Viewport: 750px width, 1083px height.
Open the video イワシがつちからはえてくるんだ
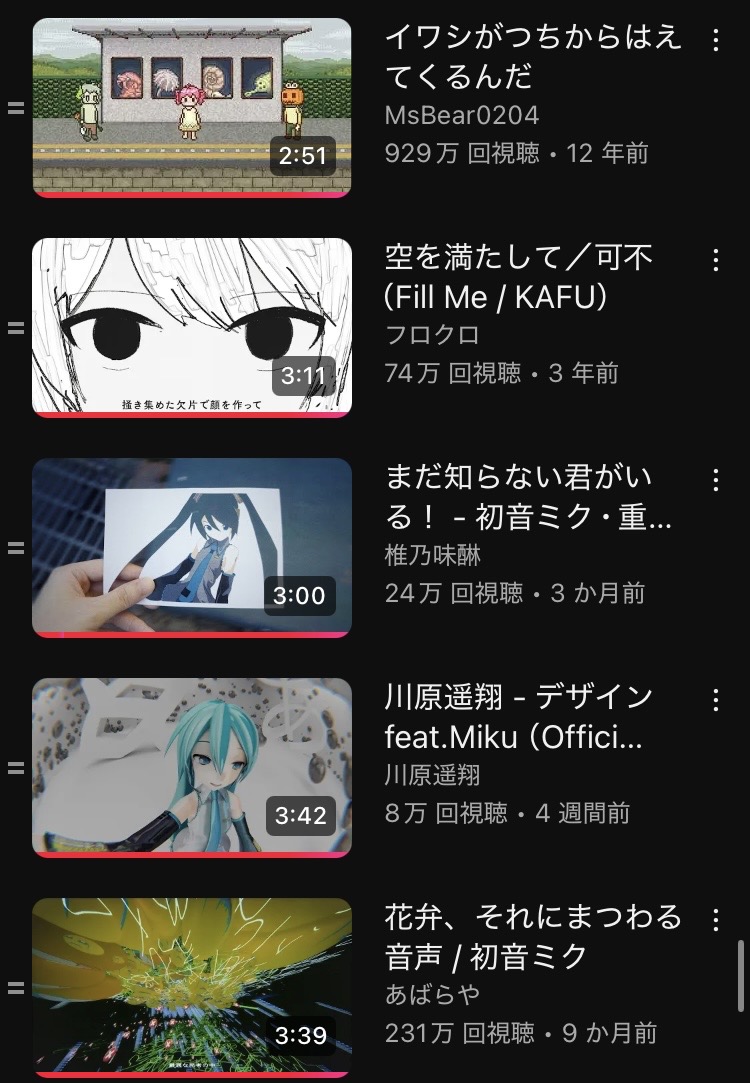[x=192, y=107]
